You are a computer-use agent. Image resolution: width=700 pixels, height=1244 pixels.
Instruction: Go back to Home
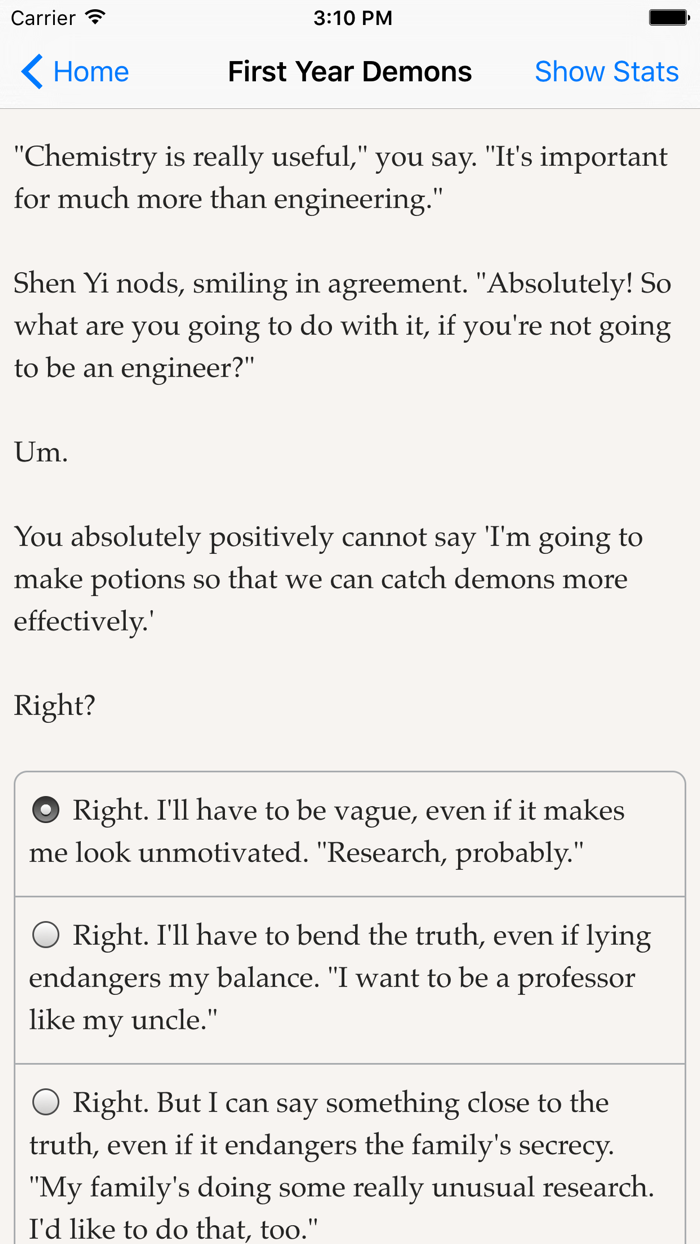click(x=75, y=72)
